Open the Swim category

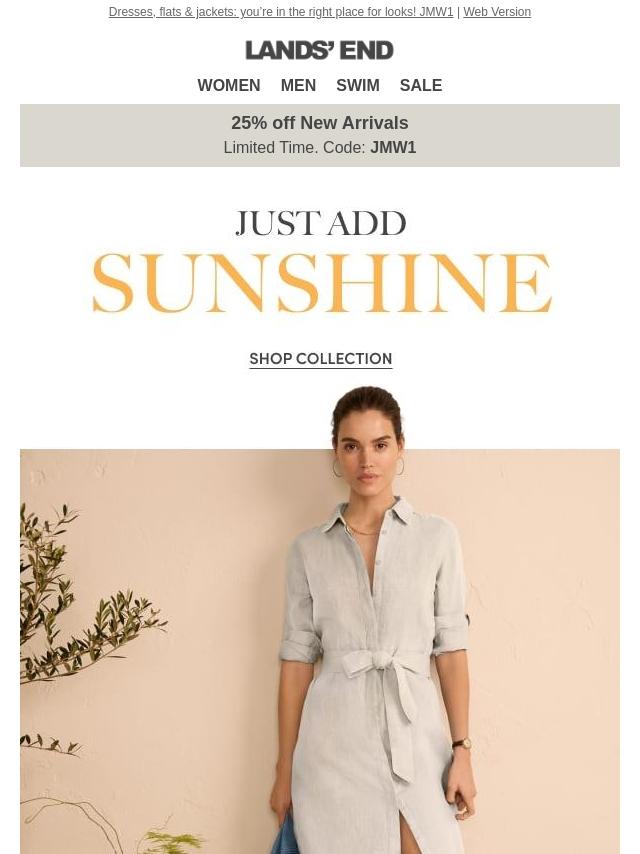click(x=357, y=86)
